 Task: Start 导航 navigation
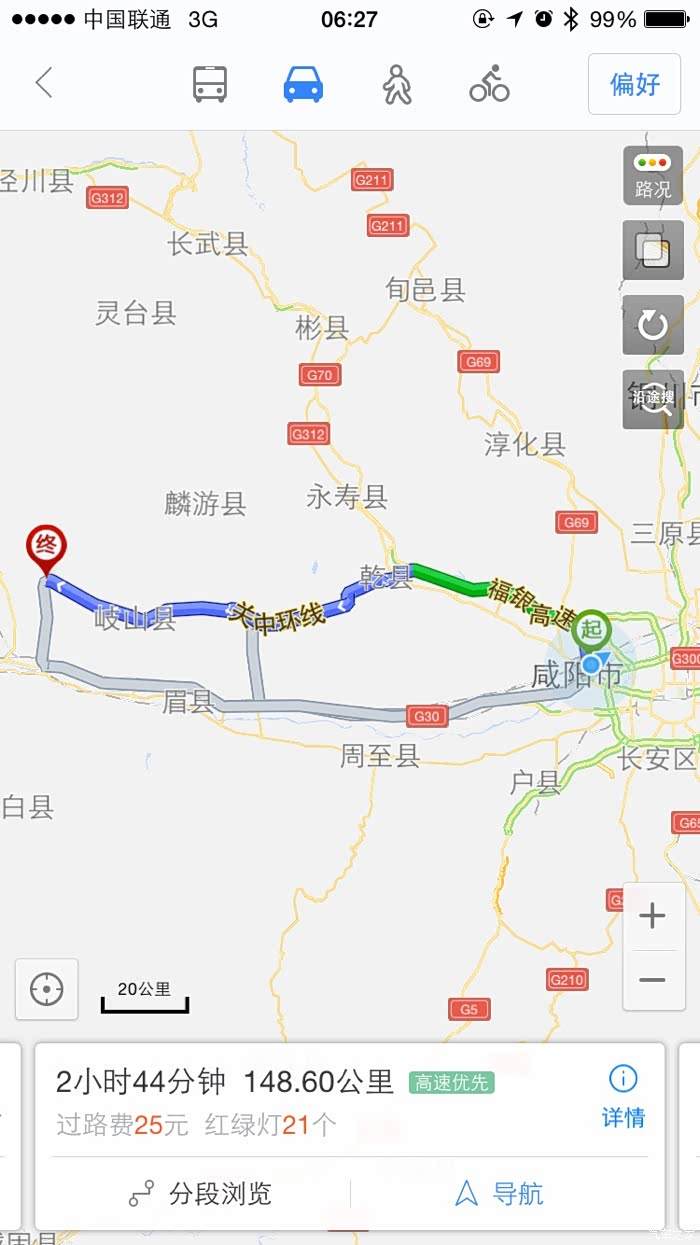(x=499, y=1193)
